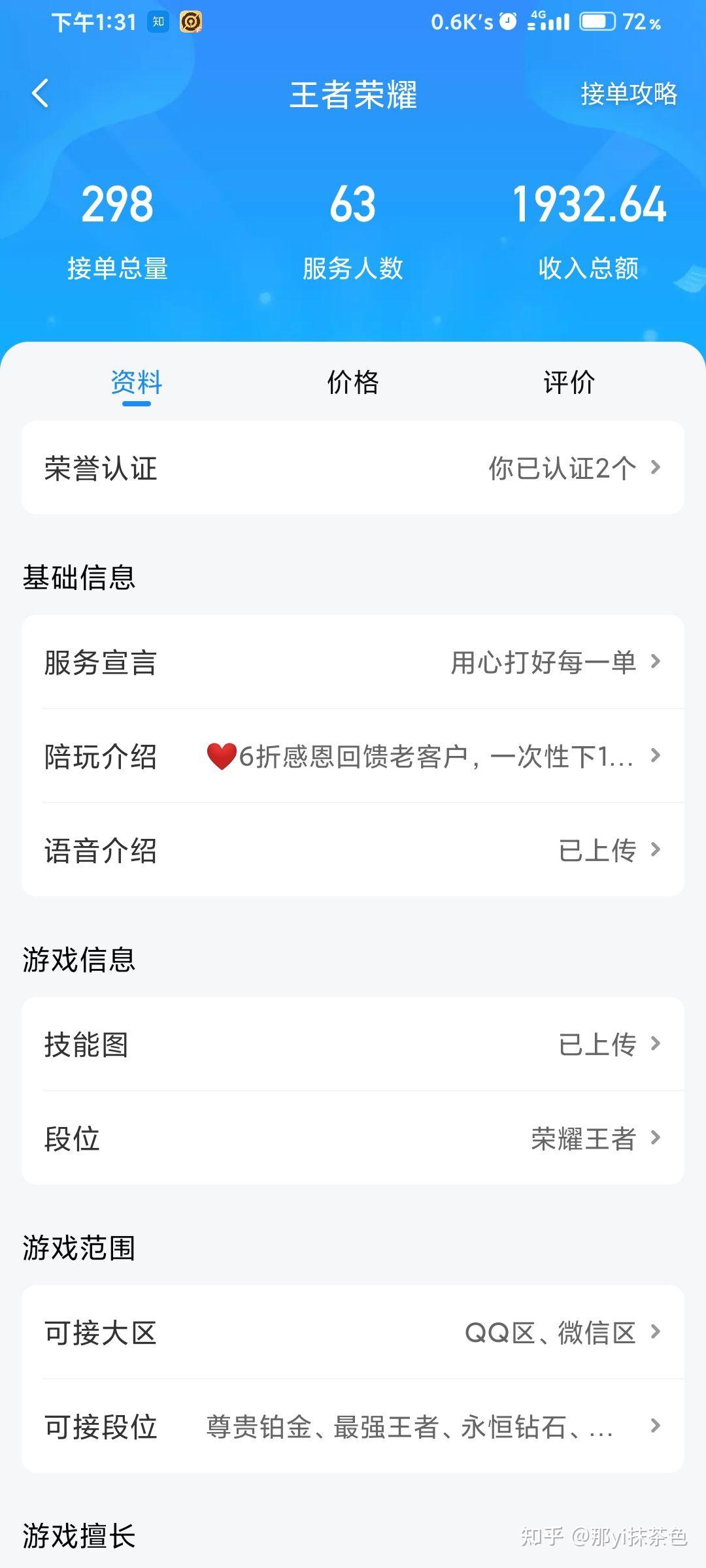Open the 语音介绍 voice intro chevron

tap(657, 851)
